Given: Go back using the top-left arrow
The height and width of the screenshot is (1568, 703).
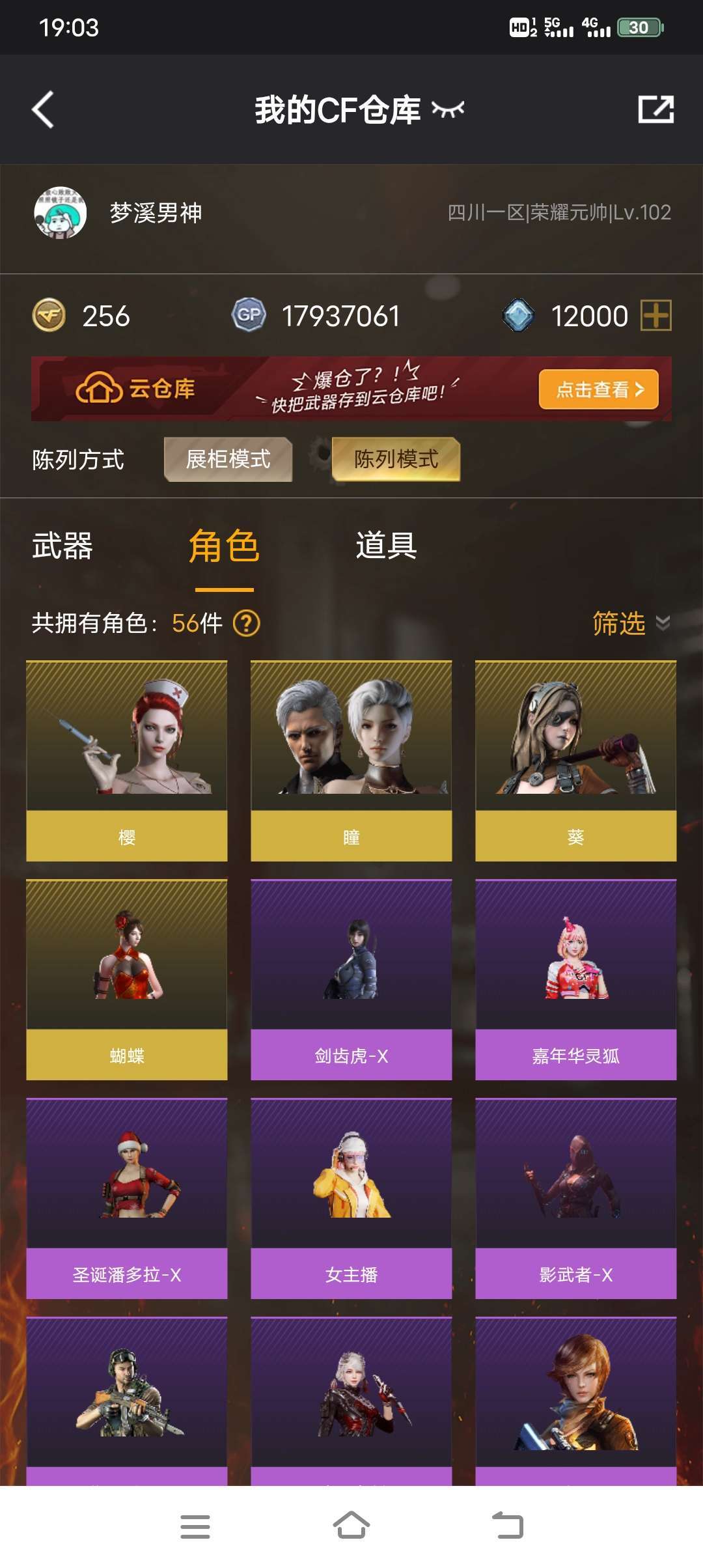Looking at the screenshot, I should click(43, 109).
